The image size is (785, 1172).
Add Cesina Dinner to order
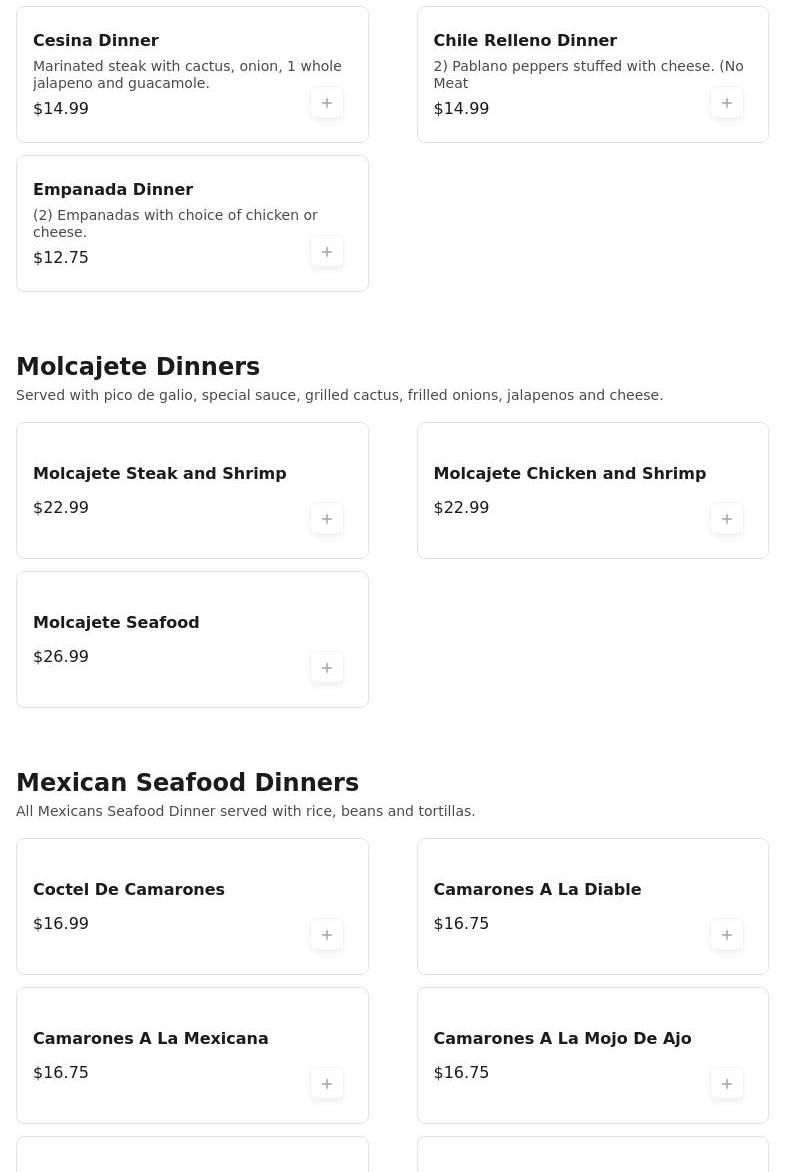coord(327,102)
